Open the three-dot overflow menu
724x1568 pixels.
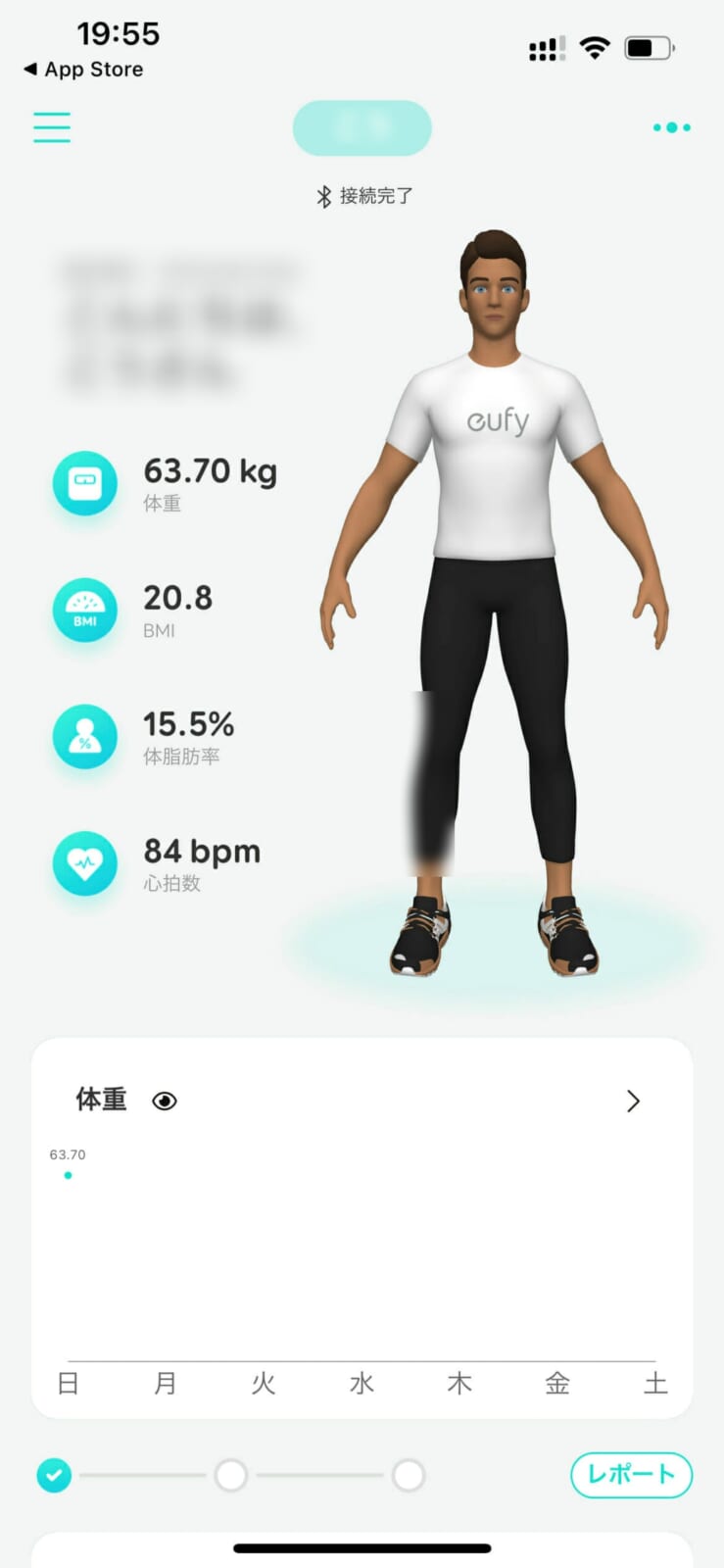tap(672, 127)
